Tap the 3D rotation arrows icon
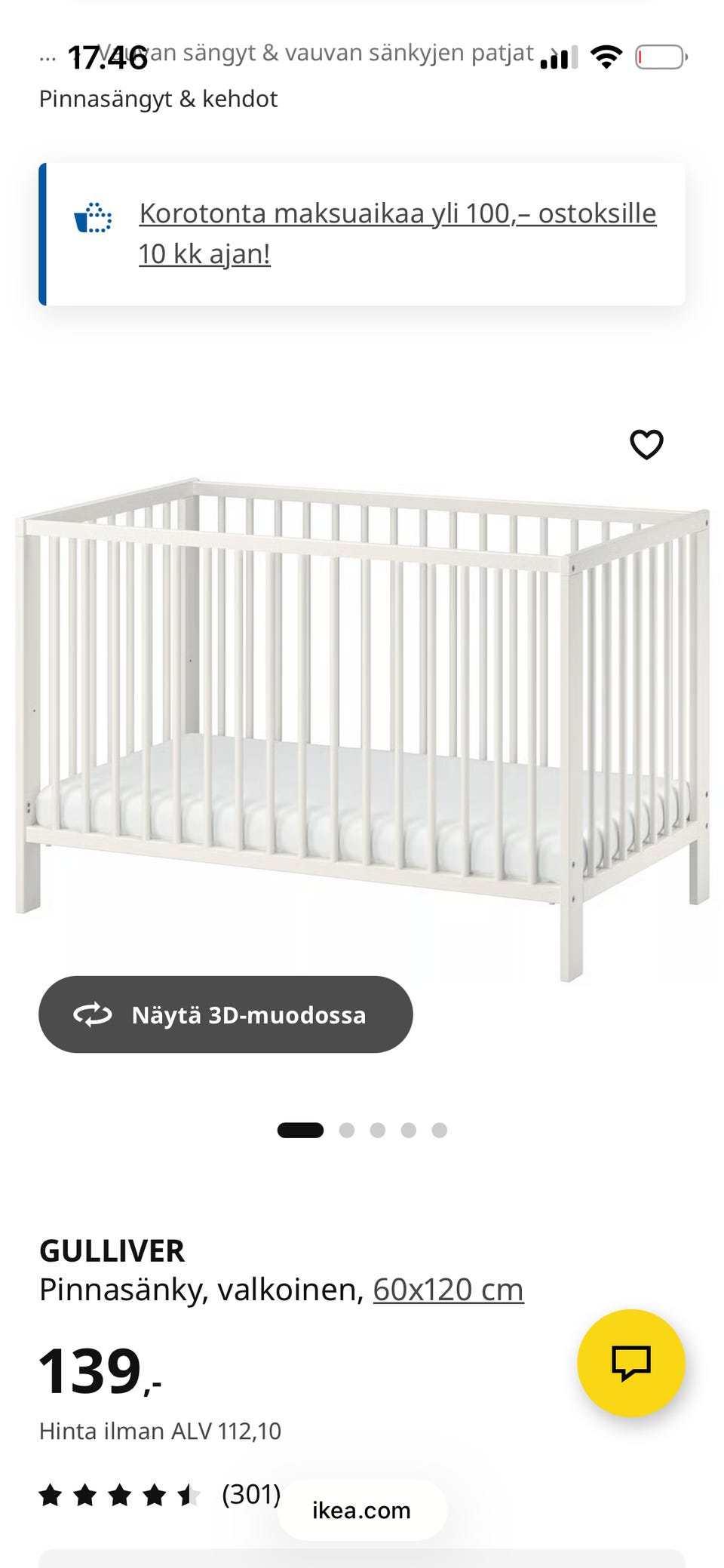The image size is (724, 1568). coord(94,1014)
